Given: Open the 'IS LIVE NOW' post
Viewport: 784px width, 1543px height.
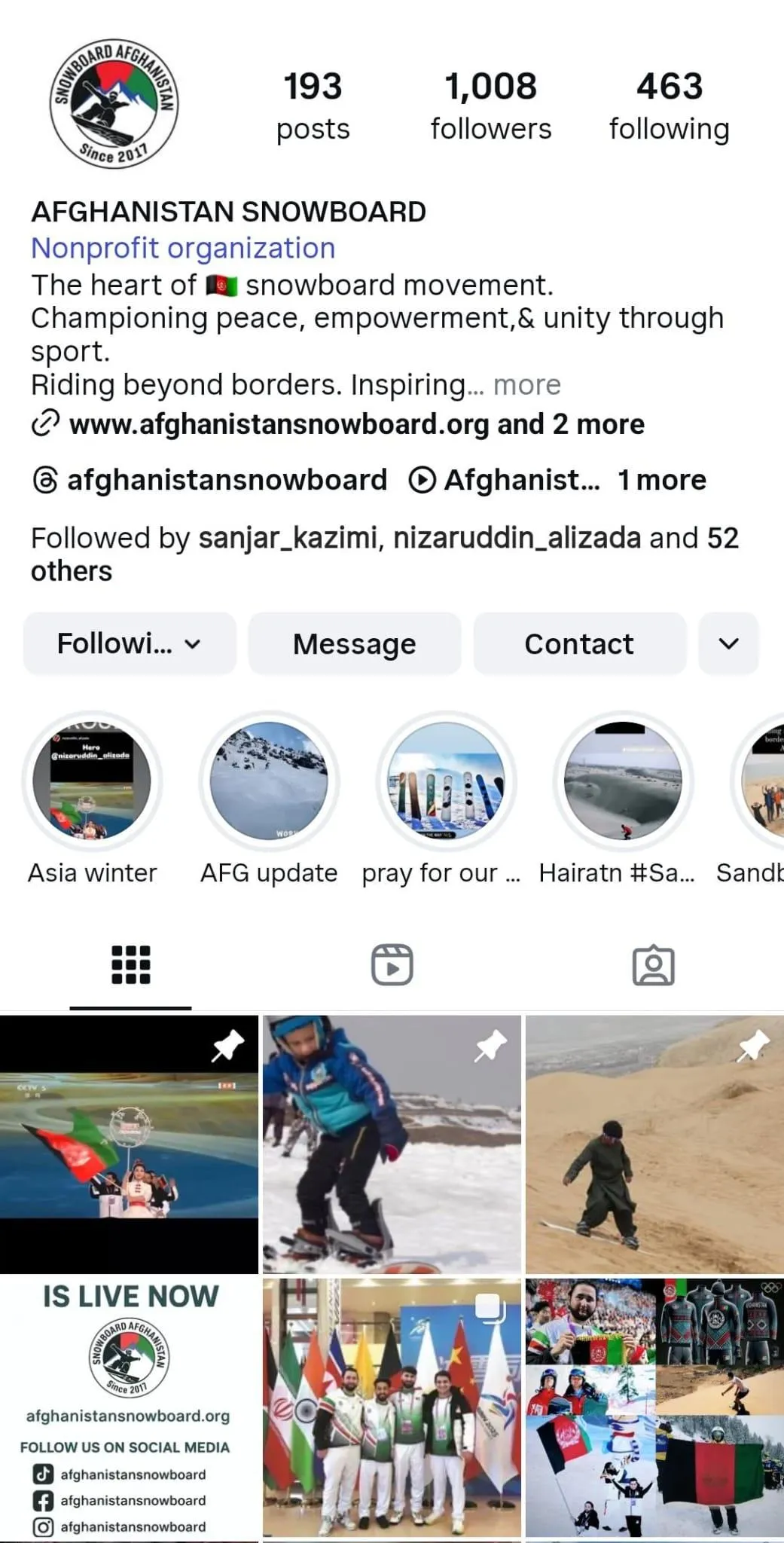Looking at the screenshot, I should pos(129,1407).
